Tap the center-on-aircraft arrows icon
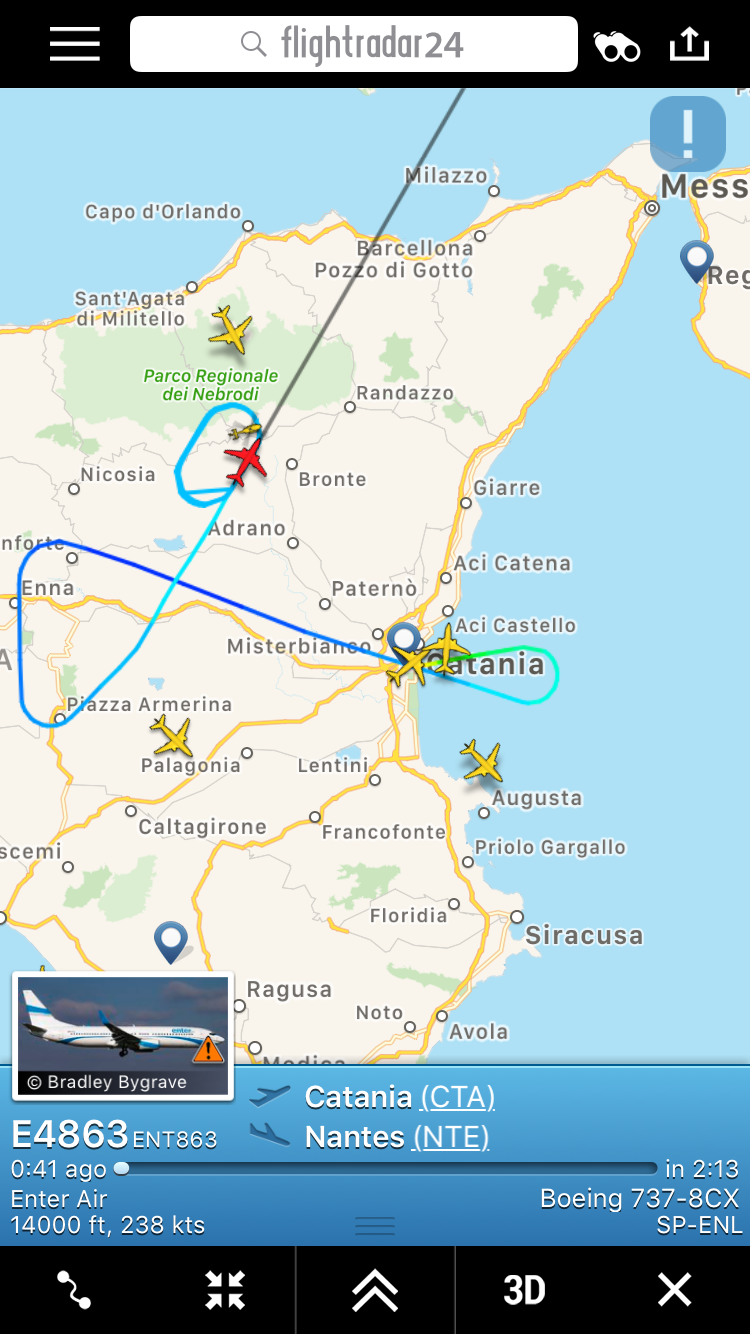750x1334 pixels. click(225, 1290)
